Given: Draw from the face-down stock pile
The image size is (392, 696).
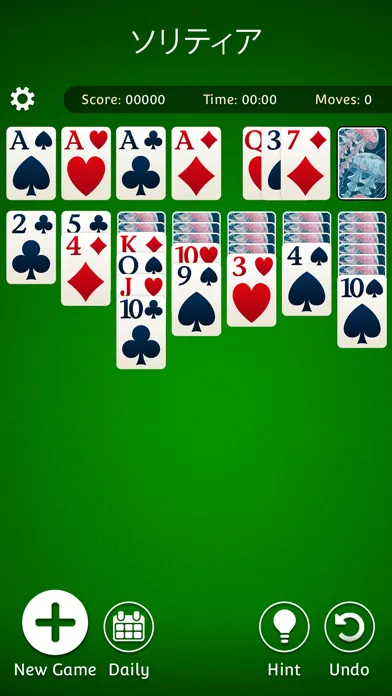Looking at the screenshot, I should [x=362, y=163].
